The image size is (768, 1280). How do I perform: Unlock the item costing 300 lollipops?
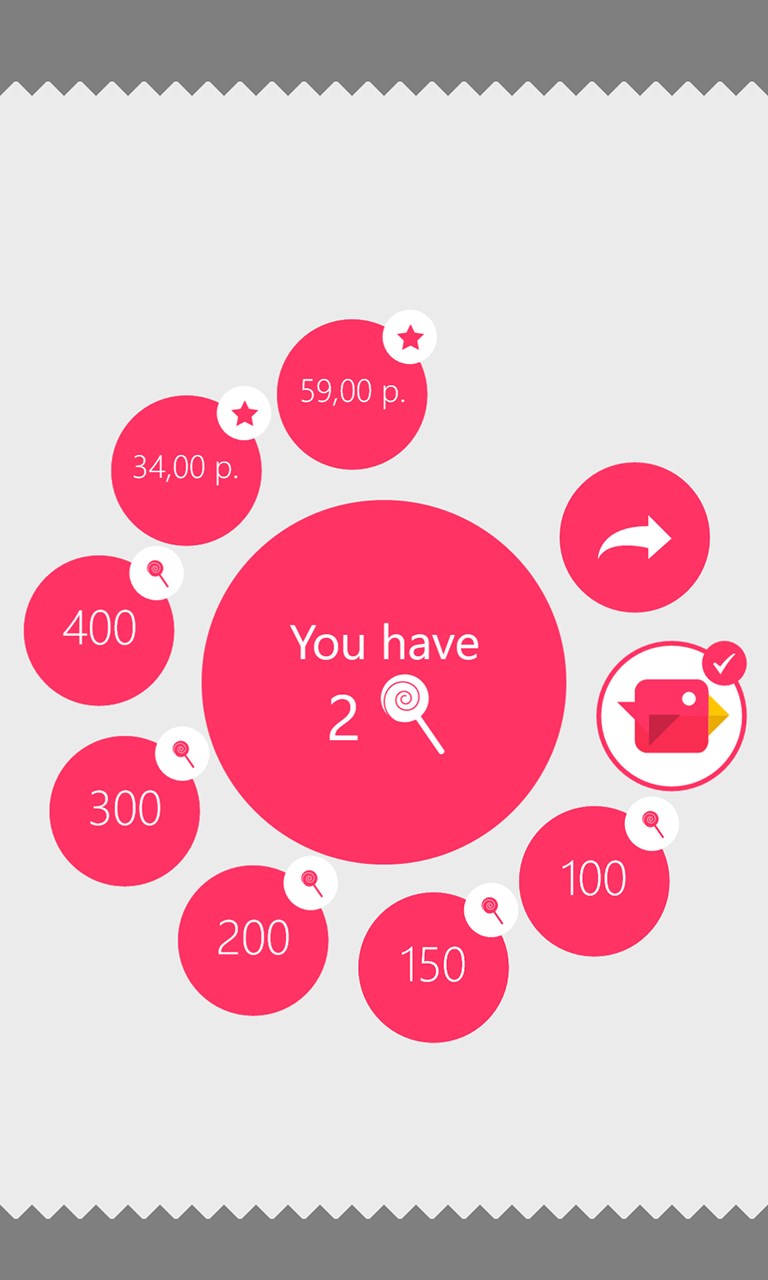(x=125, y=810)
